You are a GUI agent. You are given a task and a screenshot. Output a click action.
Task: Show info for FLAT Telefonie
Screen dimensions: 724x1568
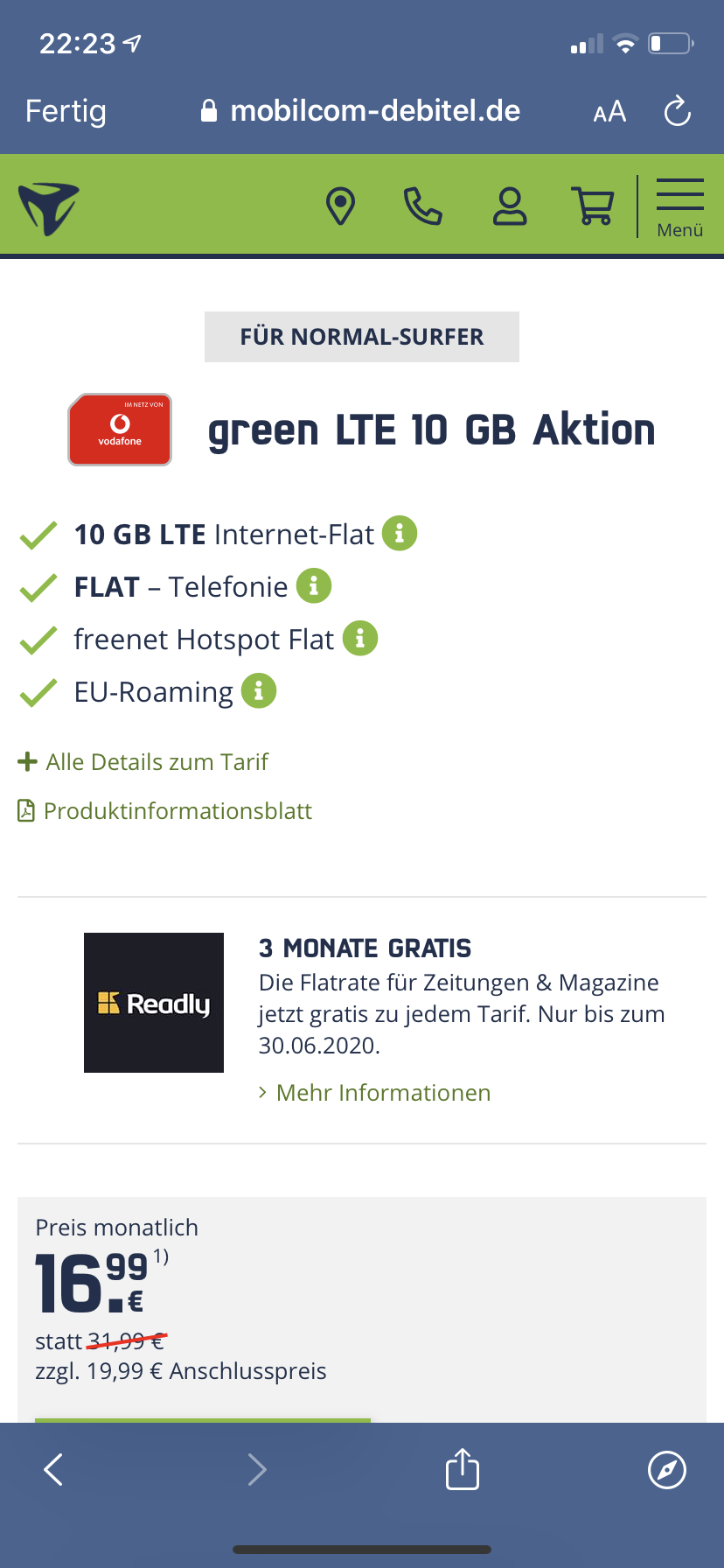click(x=314, y=585)
